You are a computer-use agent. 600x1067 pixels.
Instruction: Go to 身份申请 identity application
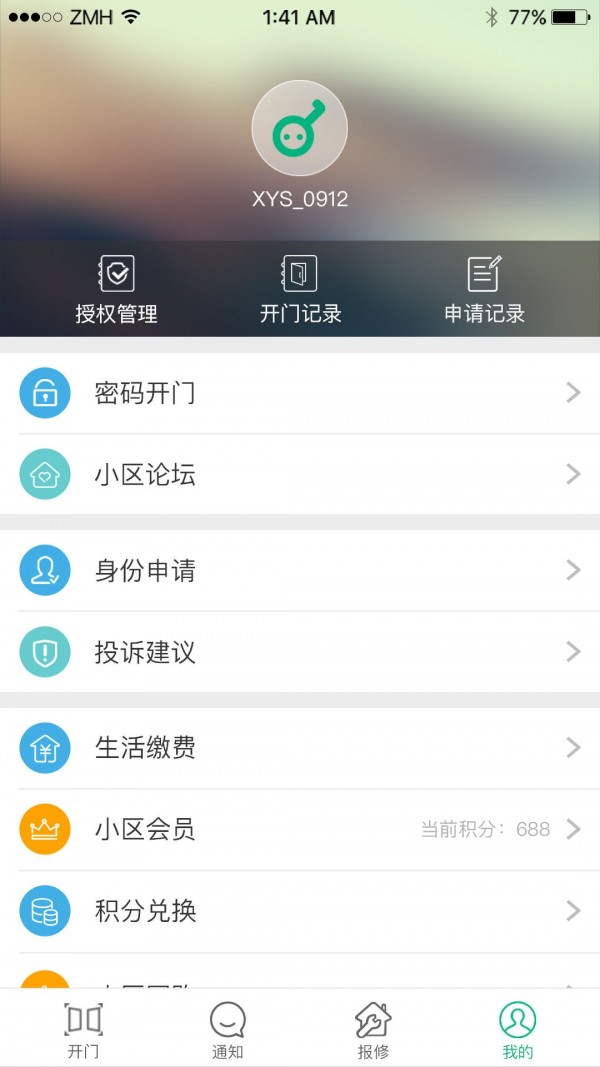tap(300, 571)
